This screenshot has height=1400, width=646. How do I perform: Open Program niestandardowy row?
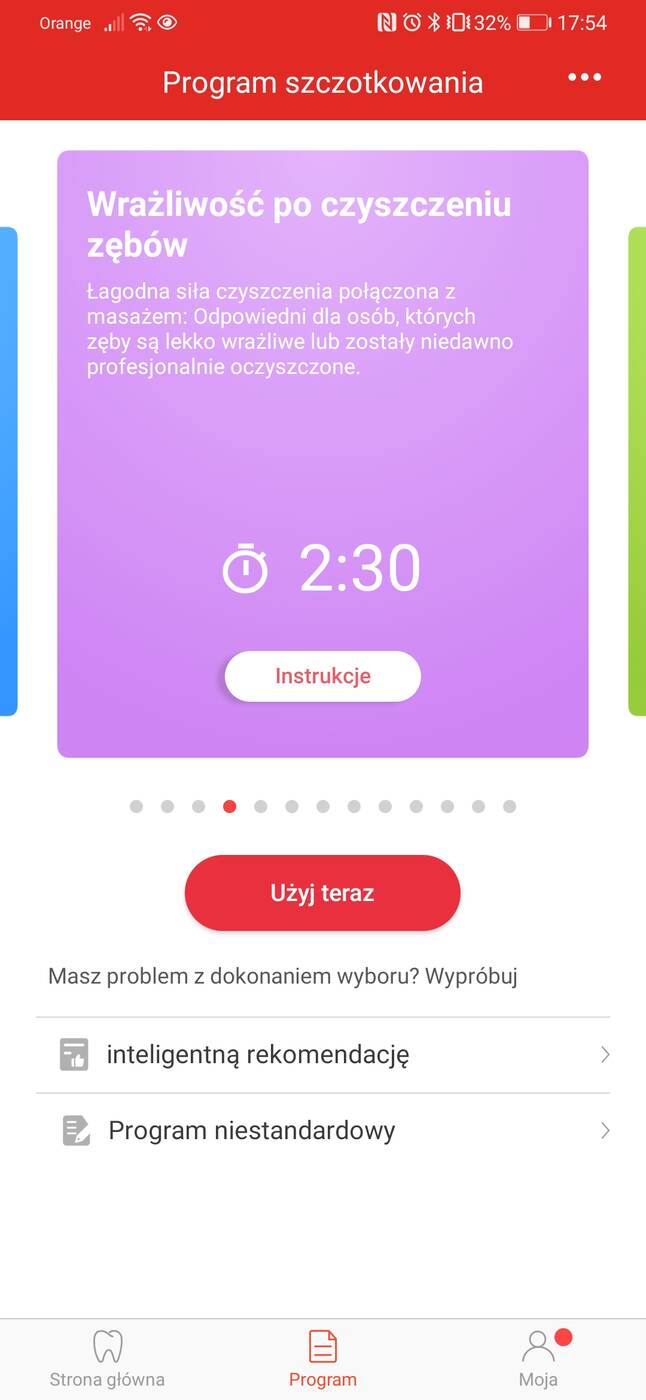pos(322,1130)
